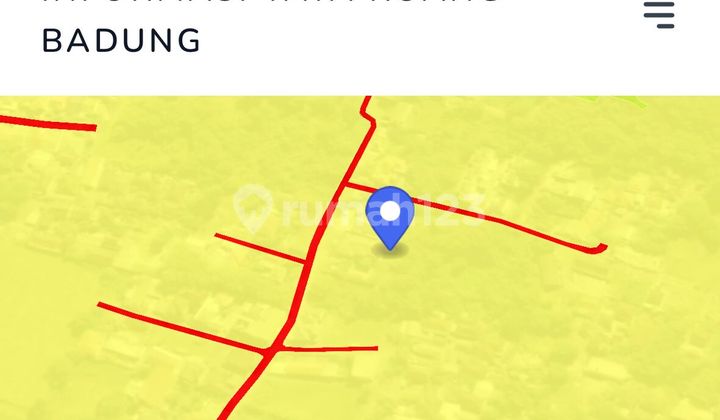Open the hamburger menu
720x420 pixels.
coord(658,15)
